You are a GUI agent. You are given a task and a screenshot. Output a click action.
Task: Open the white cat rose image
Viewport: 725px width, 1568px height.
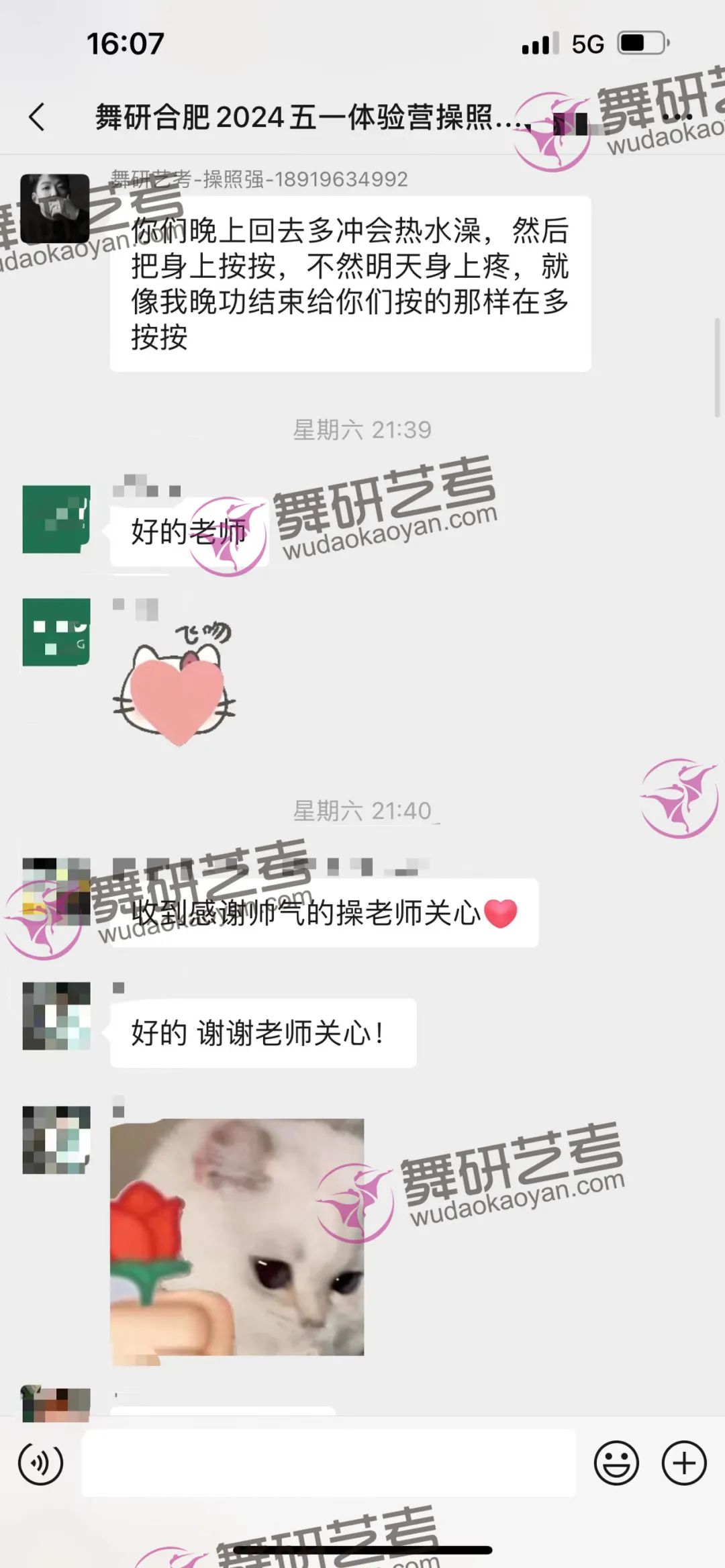(237, 1237)
